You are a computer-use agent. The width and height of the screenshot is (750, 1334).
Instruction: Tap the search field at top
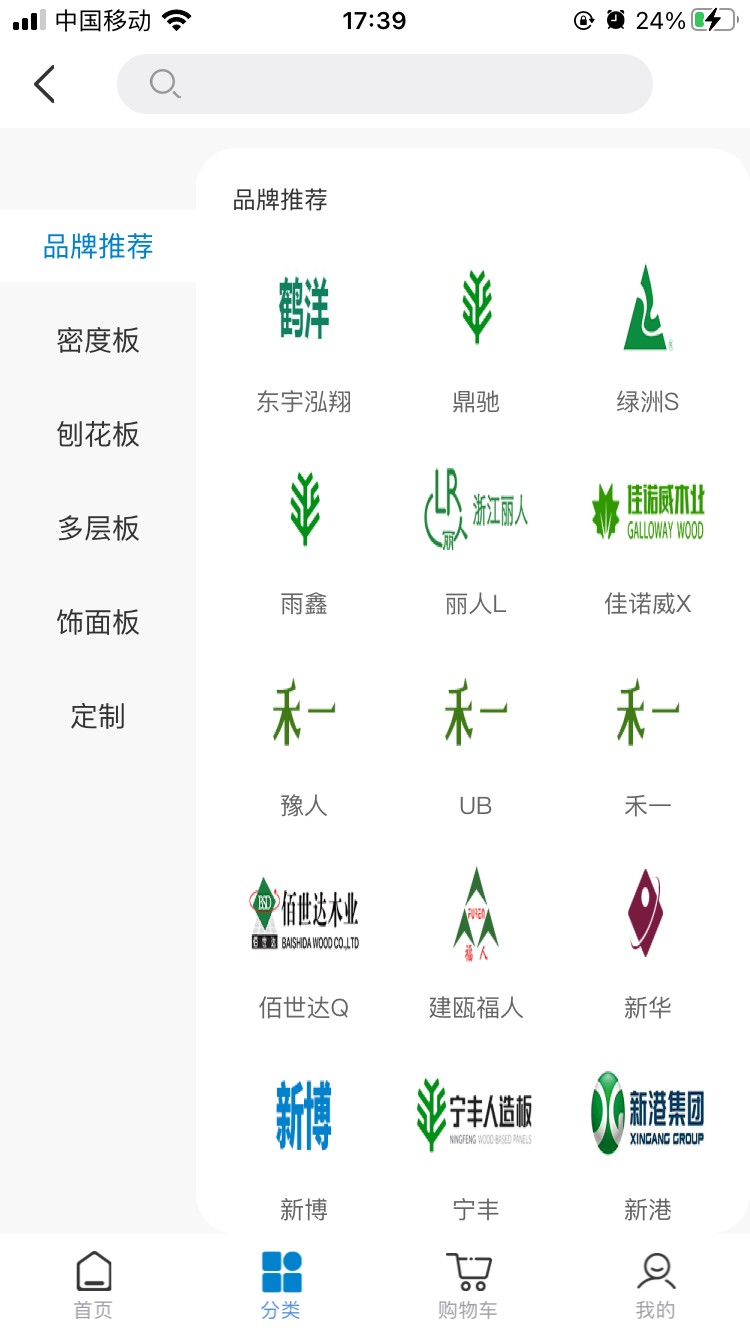pos(385,84)
